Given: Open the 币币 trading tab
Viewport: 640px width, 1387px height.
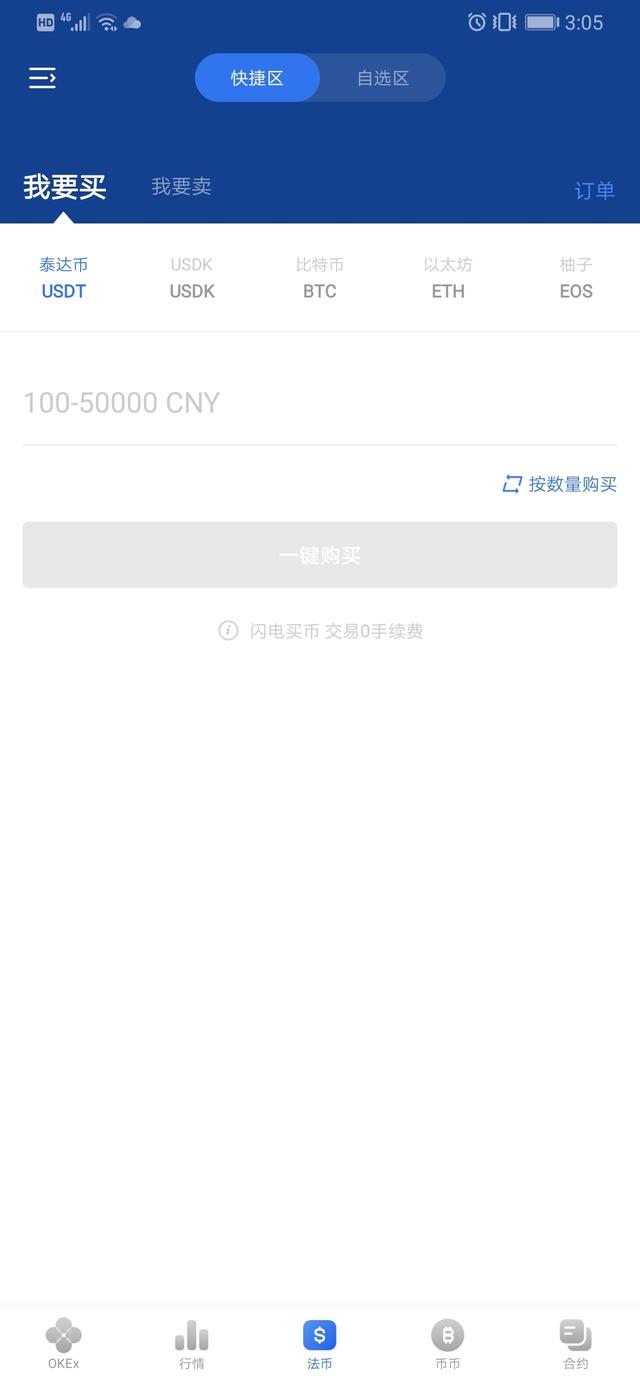Looking at the screenshot, I should pyautogui.click(x=448, y=1344).
